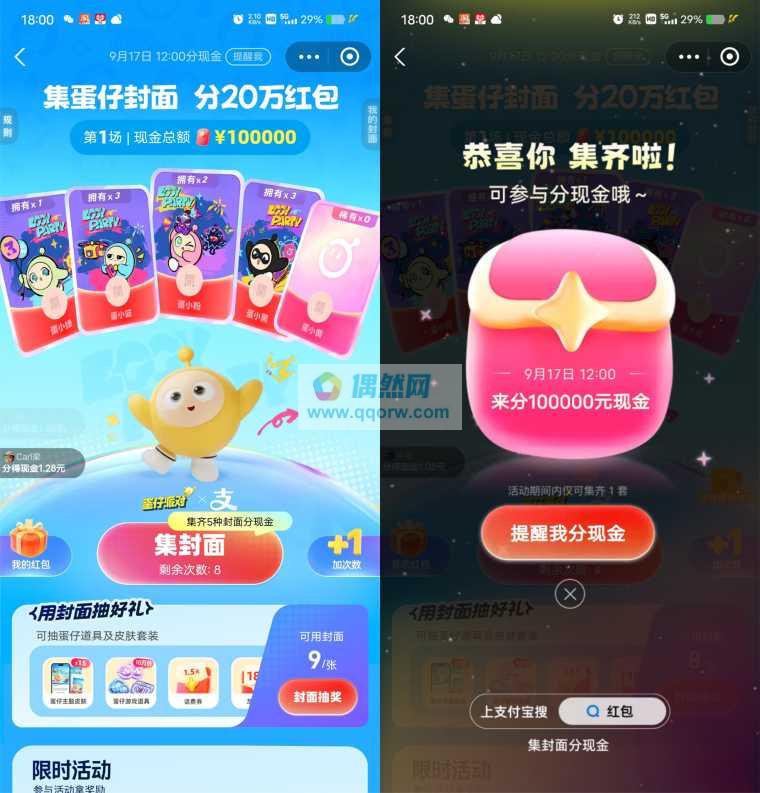Image resolution: width=760 pixels, height=793 pixels.
Task: Open the 规则 side tab
Action: pyautogui.click(x=7, y=125)
